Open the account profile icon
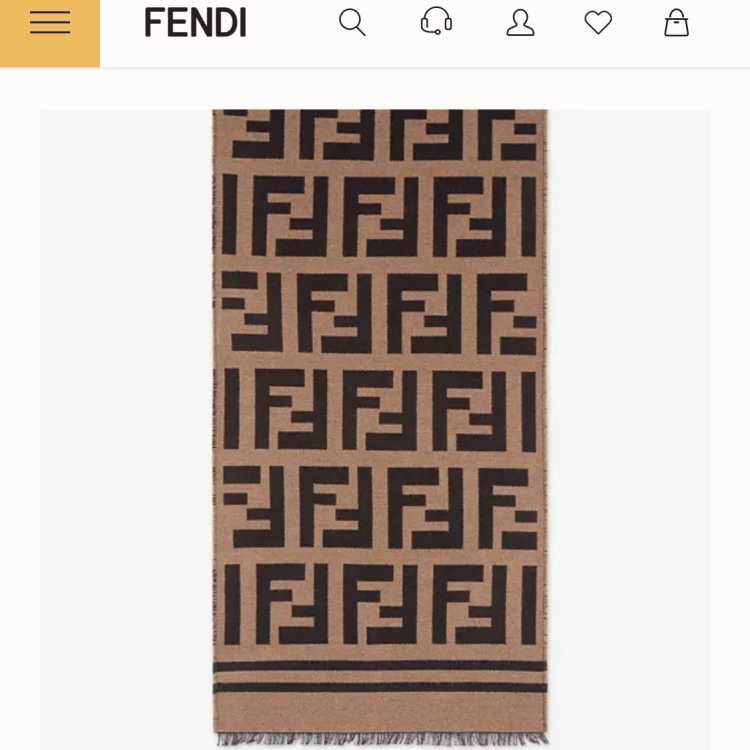The width and height of the screenshot is (750, 750). (520, 22)
